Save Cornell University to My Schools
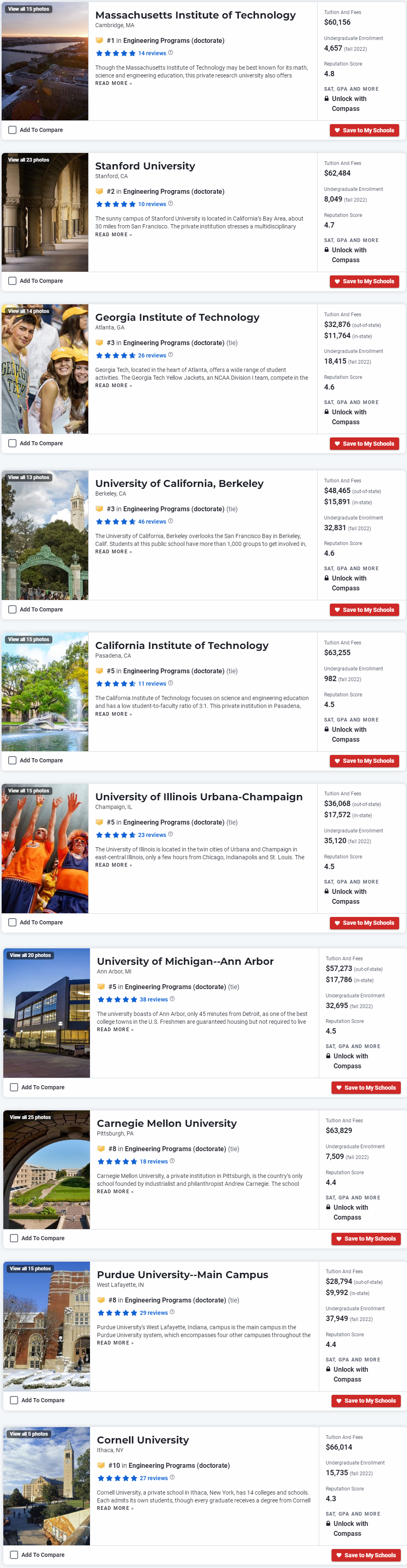This screenshot has height=1568, width=407. tap(366, 1555)
